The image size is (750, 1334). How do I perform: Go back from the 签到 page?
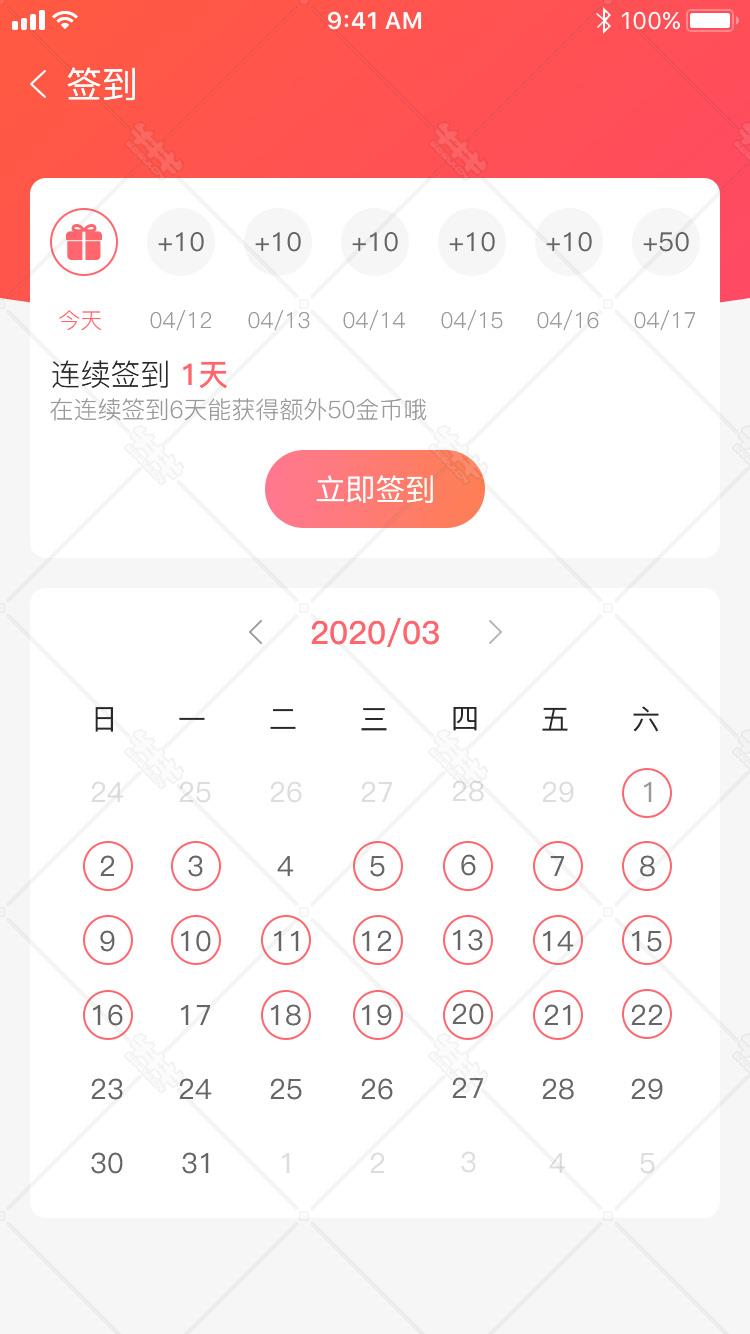coord(39,85)
